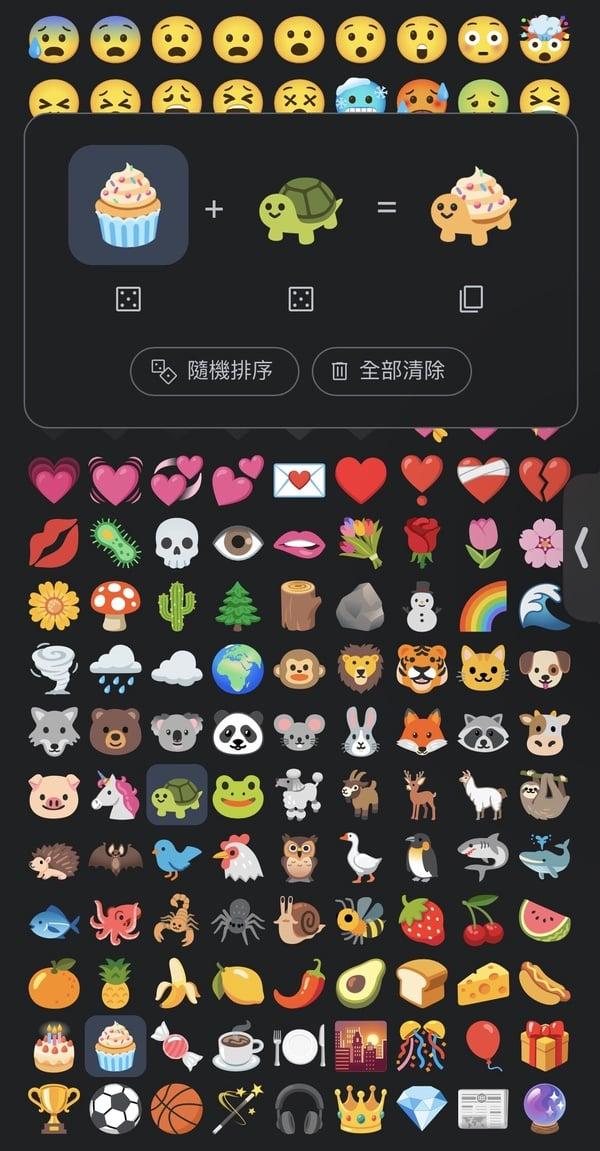Select the turtle slot in the combiner

click(300, 208)
